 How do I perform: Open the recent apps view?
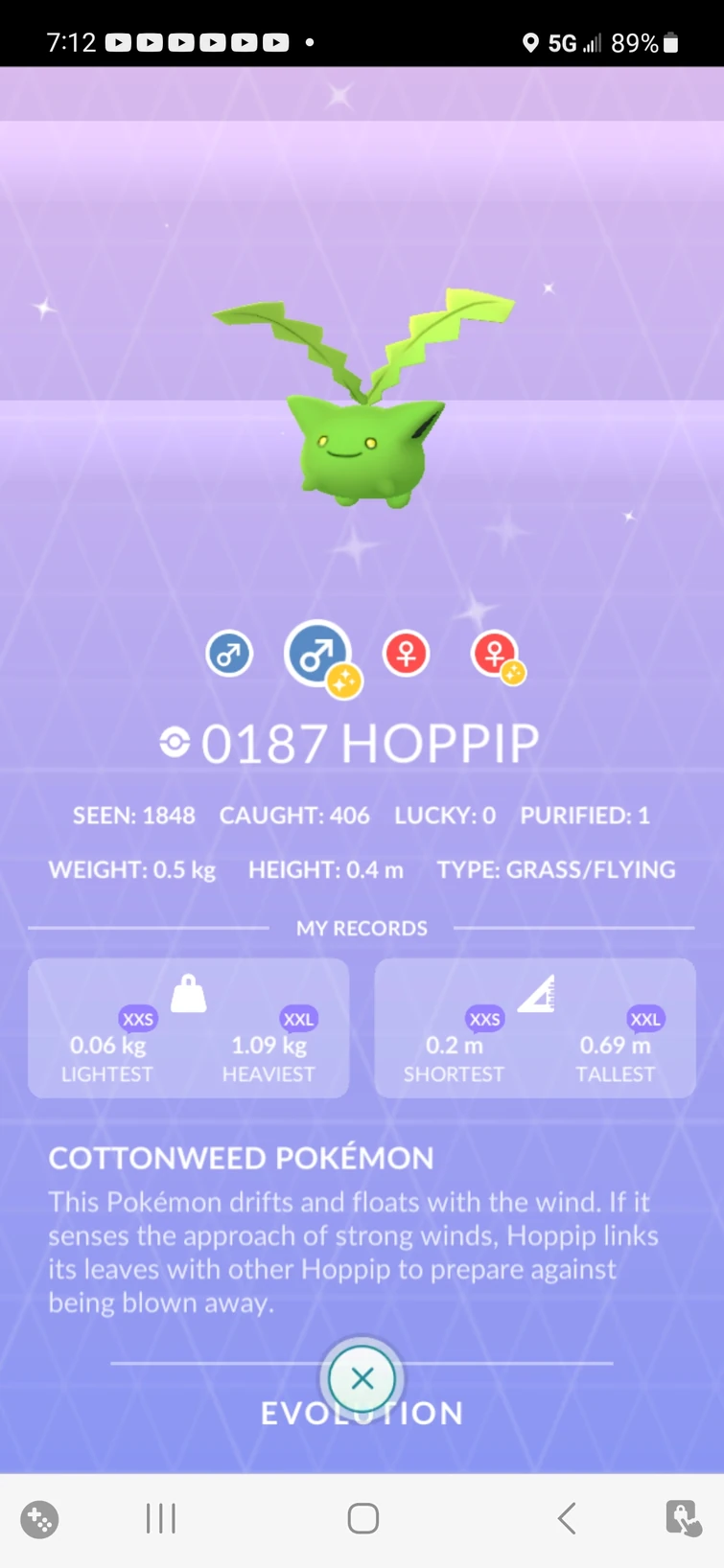(x=161, y=1518)
